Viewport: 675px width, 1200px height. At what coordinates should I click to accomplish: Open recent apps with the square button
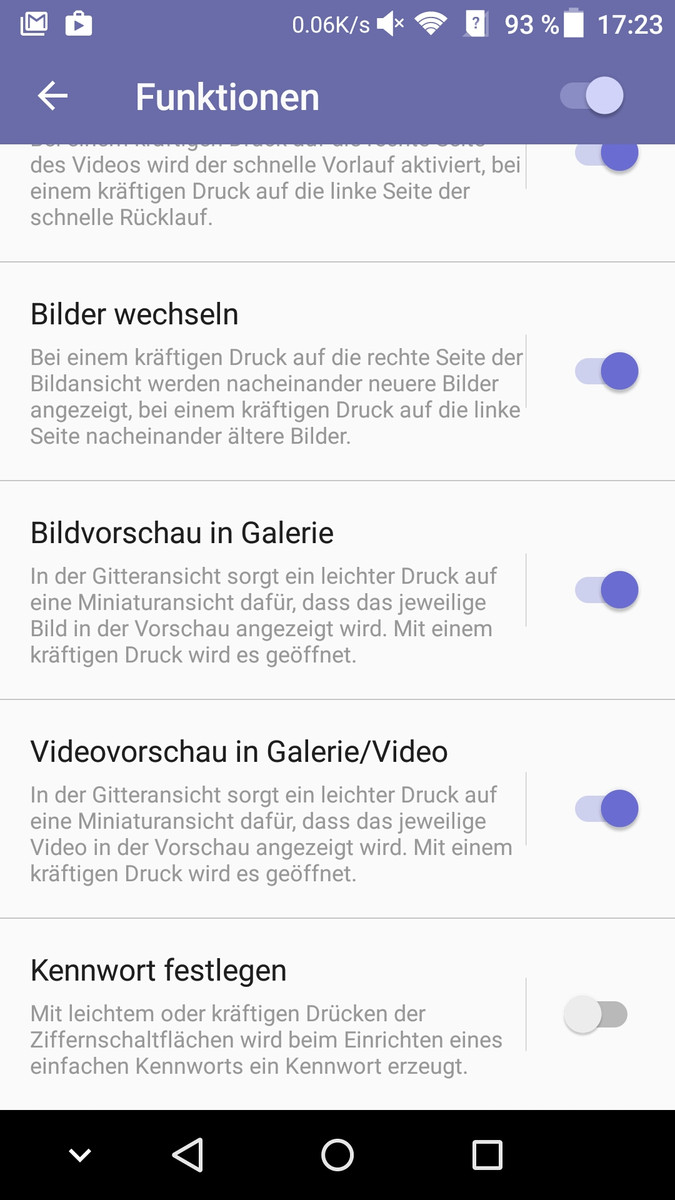[487, 1155]
